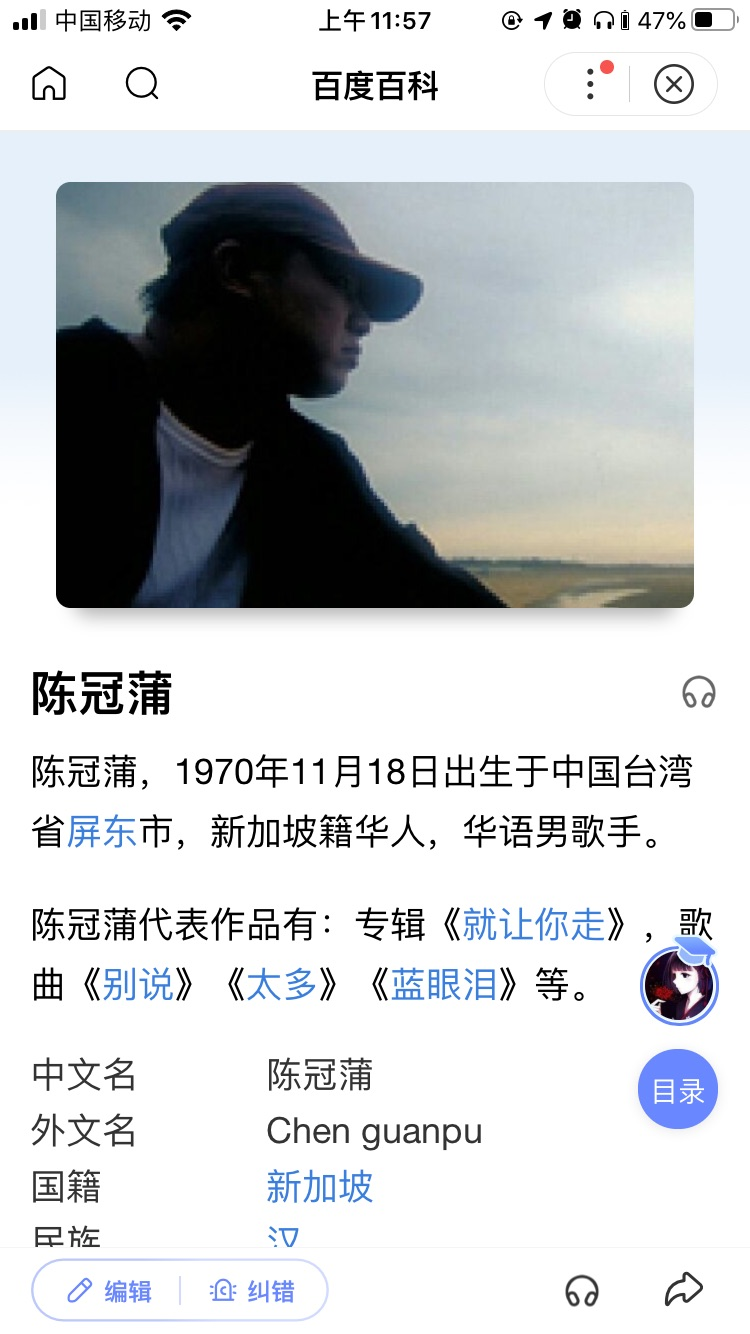View the singer's photo thumbnail
The height and width of the screenshot is (1334, 750).
(x=375, y=395)
